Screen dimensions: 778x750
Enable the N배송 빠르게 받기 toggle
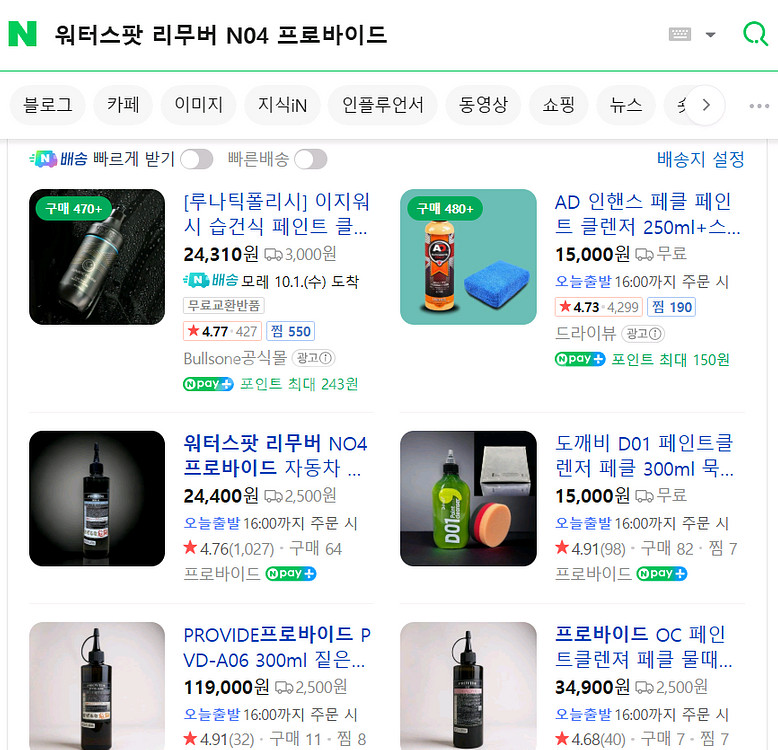196,159
